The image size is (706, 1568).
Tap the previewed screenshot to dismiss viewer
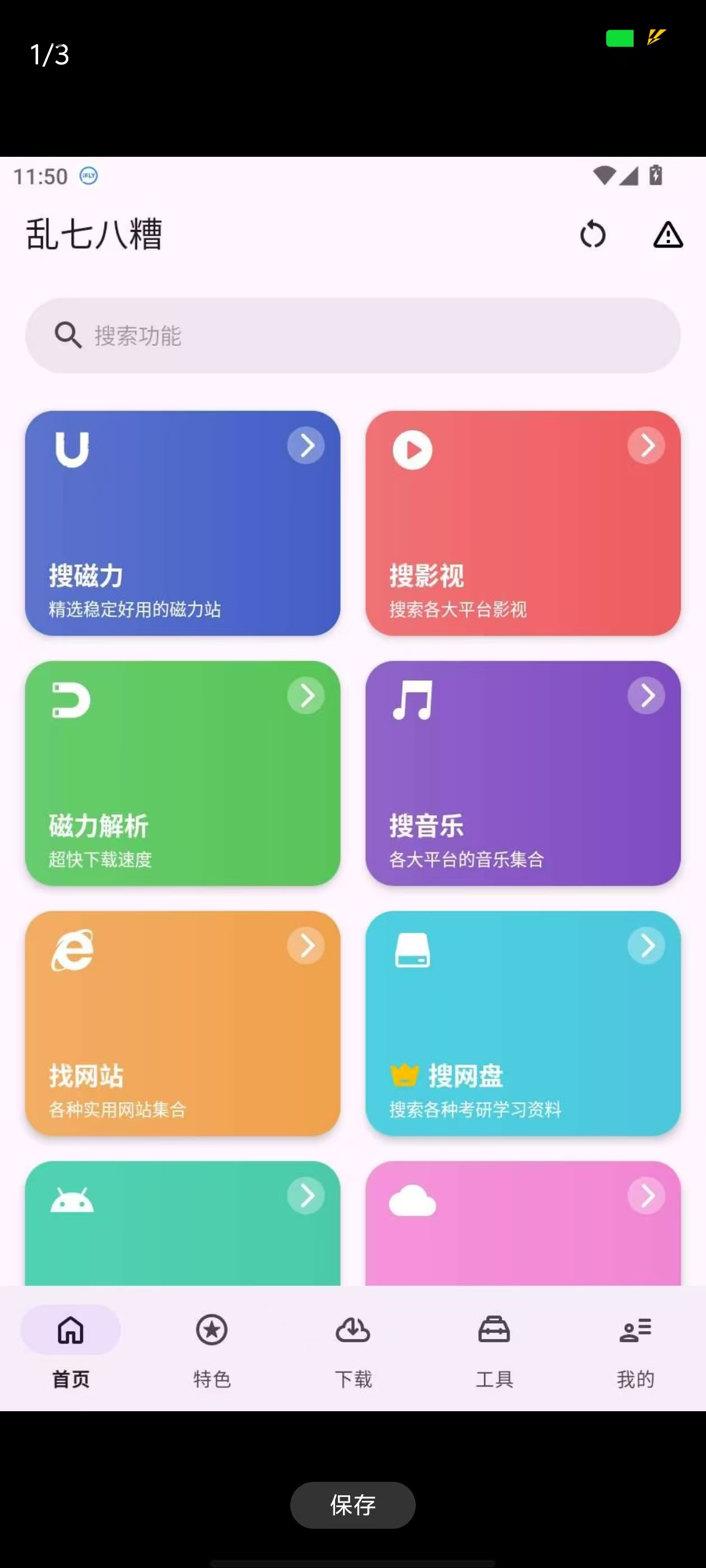point(352,784)
